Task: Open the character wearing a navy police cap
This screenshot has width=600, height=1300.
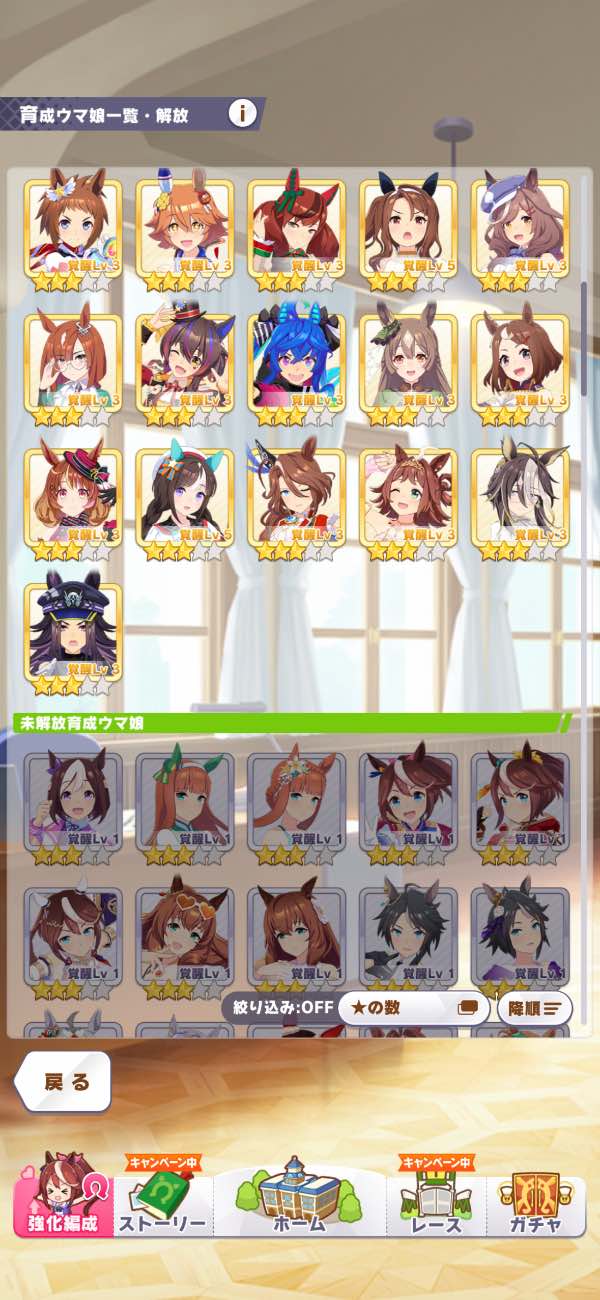Action: (73, 632)
